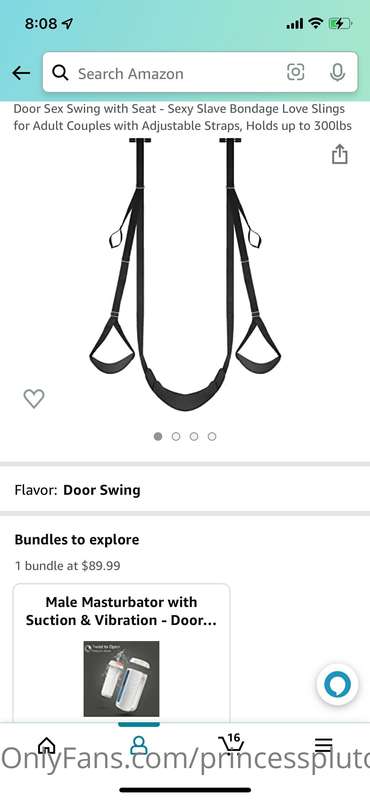This screenshot has width=370, height=800.
Task: Add product to wish list heart
Action: point(34,398)
